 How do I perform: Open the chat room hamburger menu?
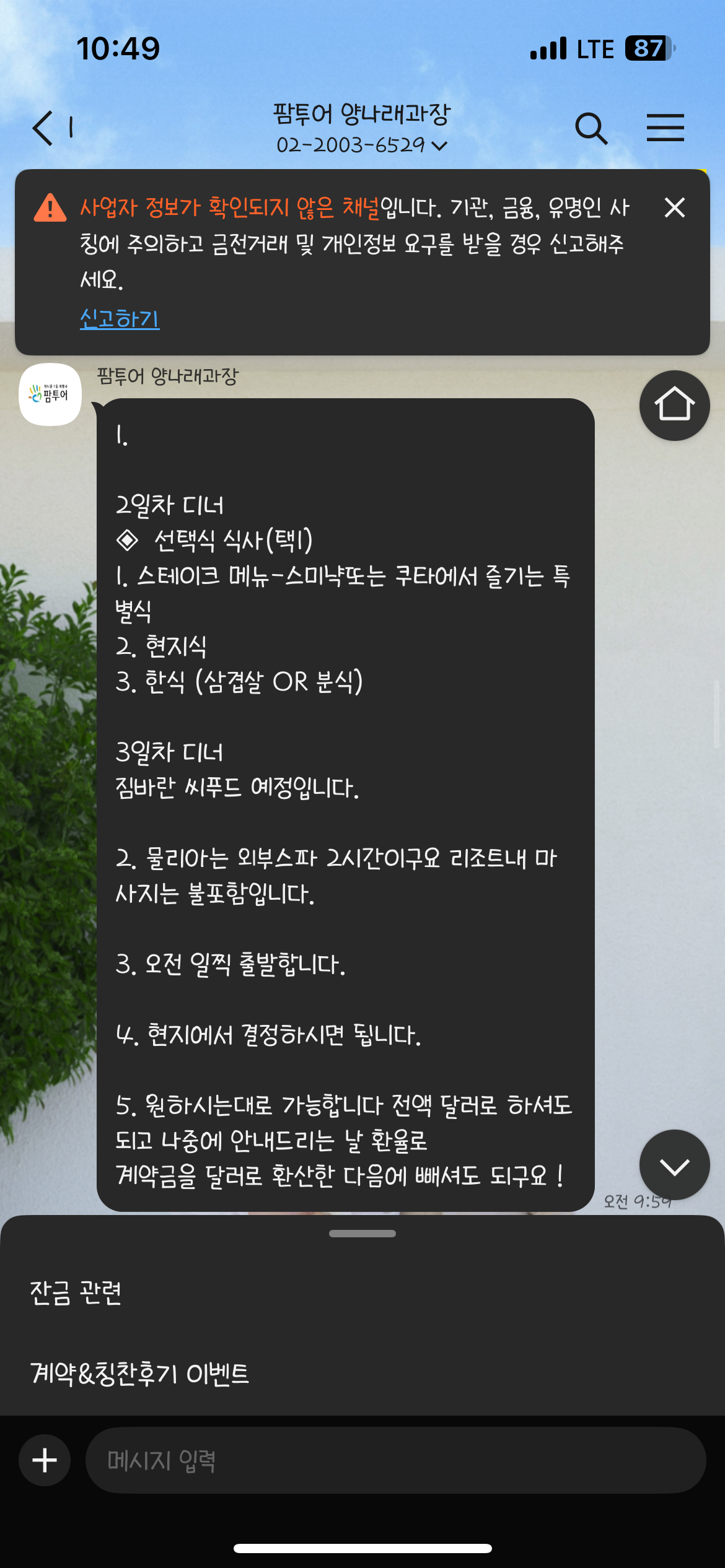(x=665, y=128)
